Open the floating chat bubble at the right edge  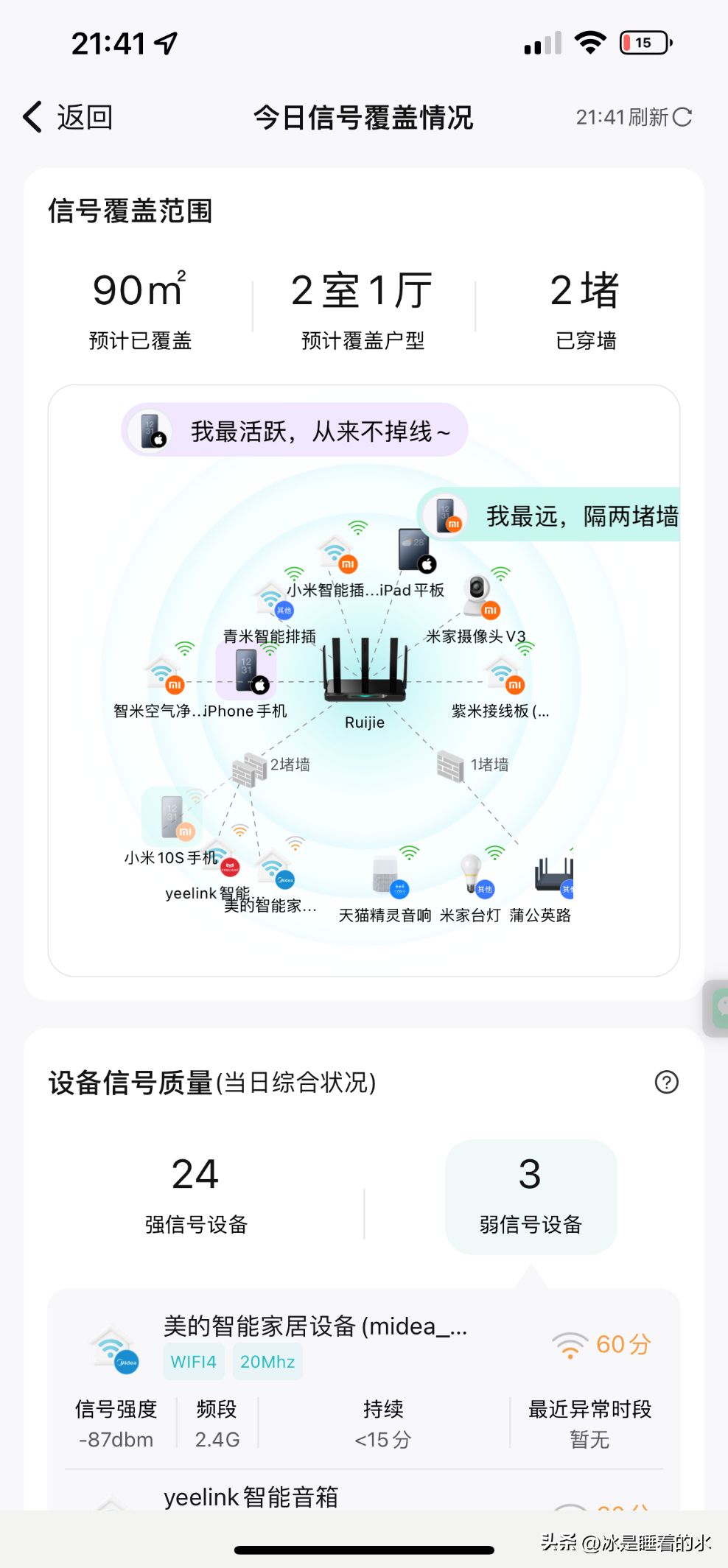coord(719,1008)
